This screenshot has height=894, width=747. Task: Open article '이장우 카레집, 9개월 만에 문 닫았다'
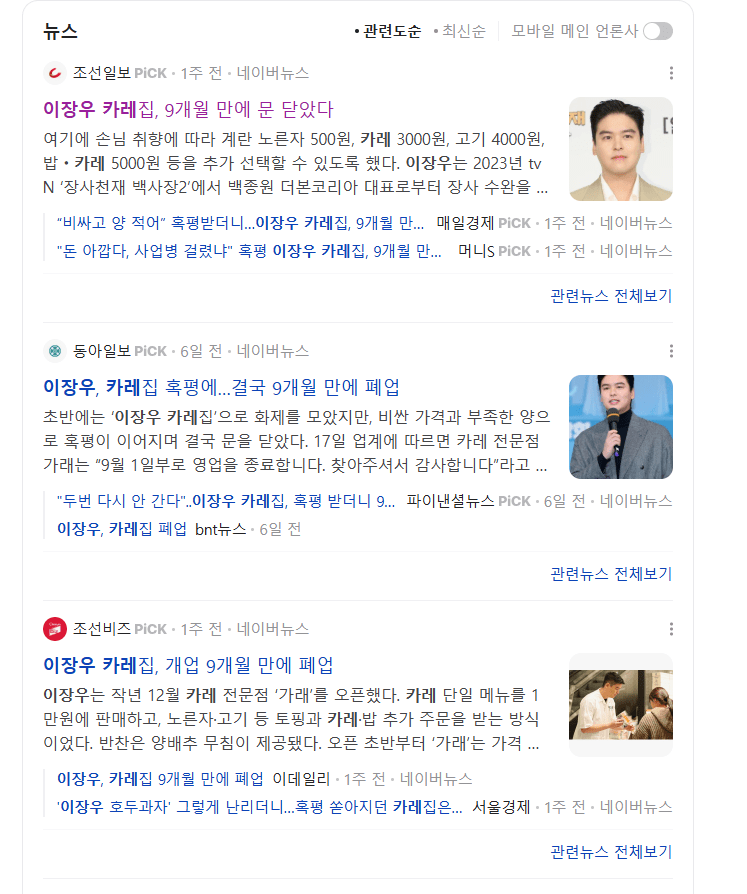(188, 109)
